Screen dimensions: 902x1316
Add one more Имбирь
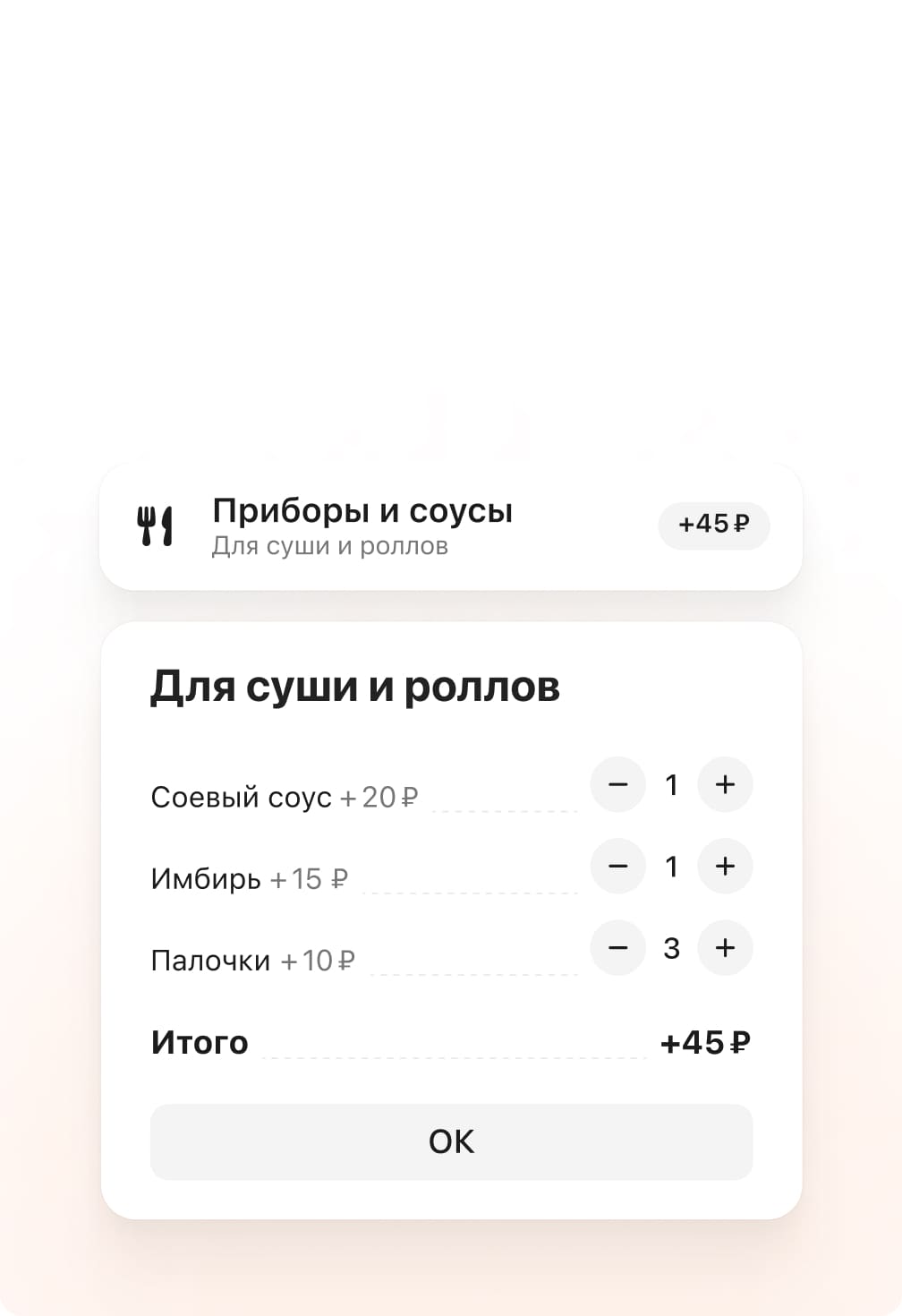pos(725,866)
